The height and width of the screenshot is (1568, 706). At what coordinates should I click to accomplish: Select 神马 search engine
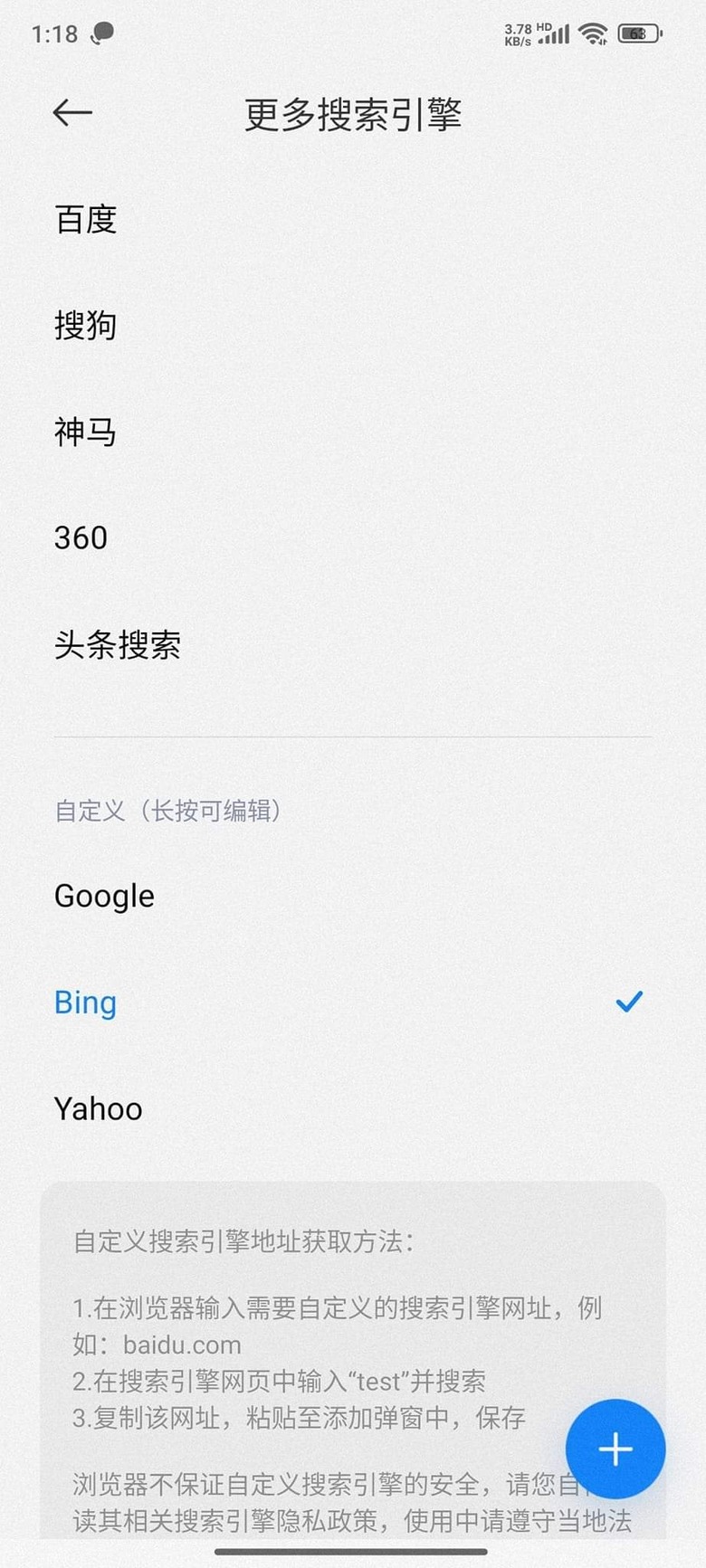tap(86, 432)
